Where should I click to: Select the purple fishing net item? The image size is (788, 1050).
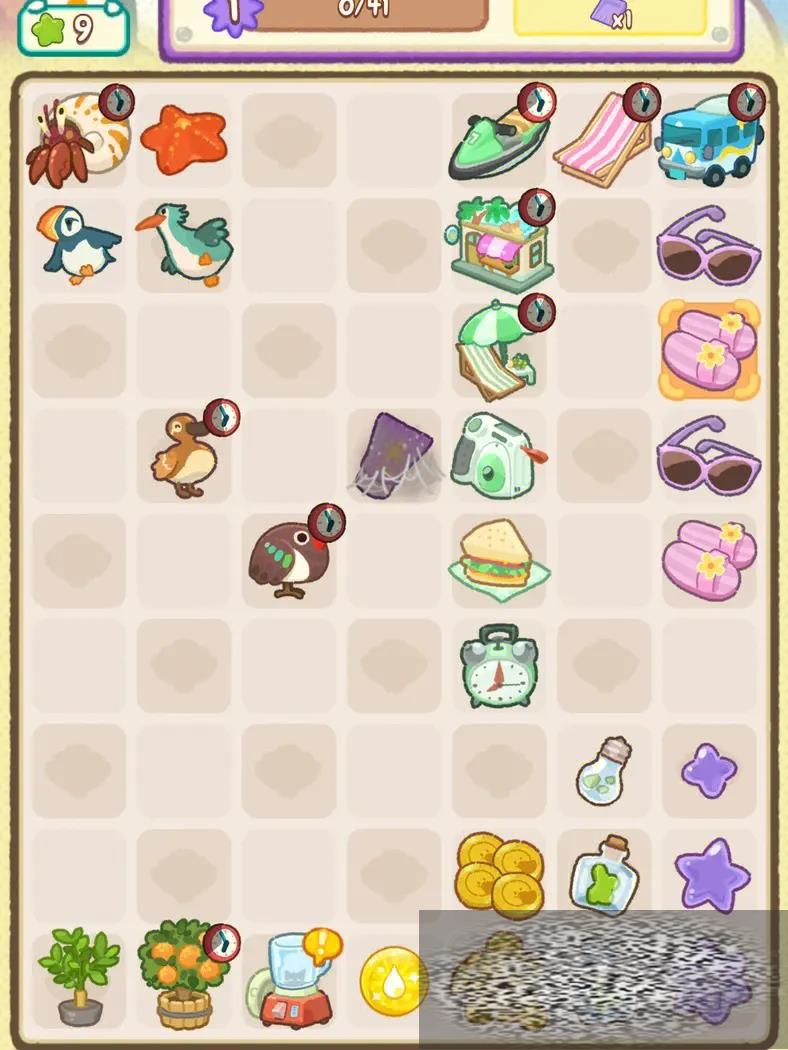(393, 455)
